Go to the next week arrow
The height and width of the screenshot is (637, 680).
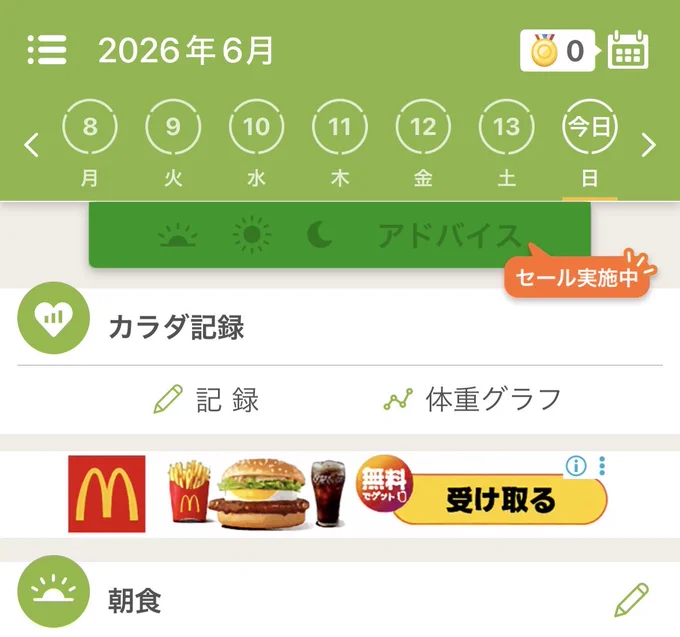click(x=648, y=145)
